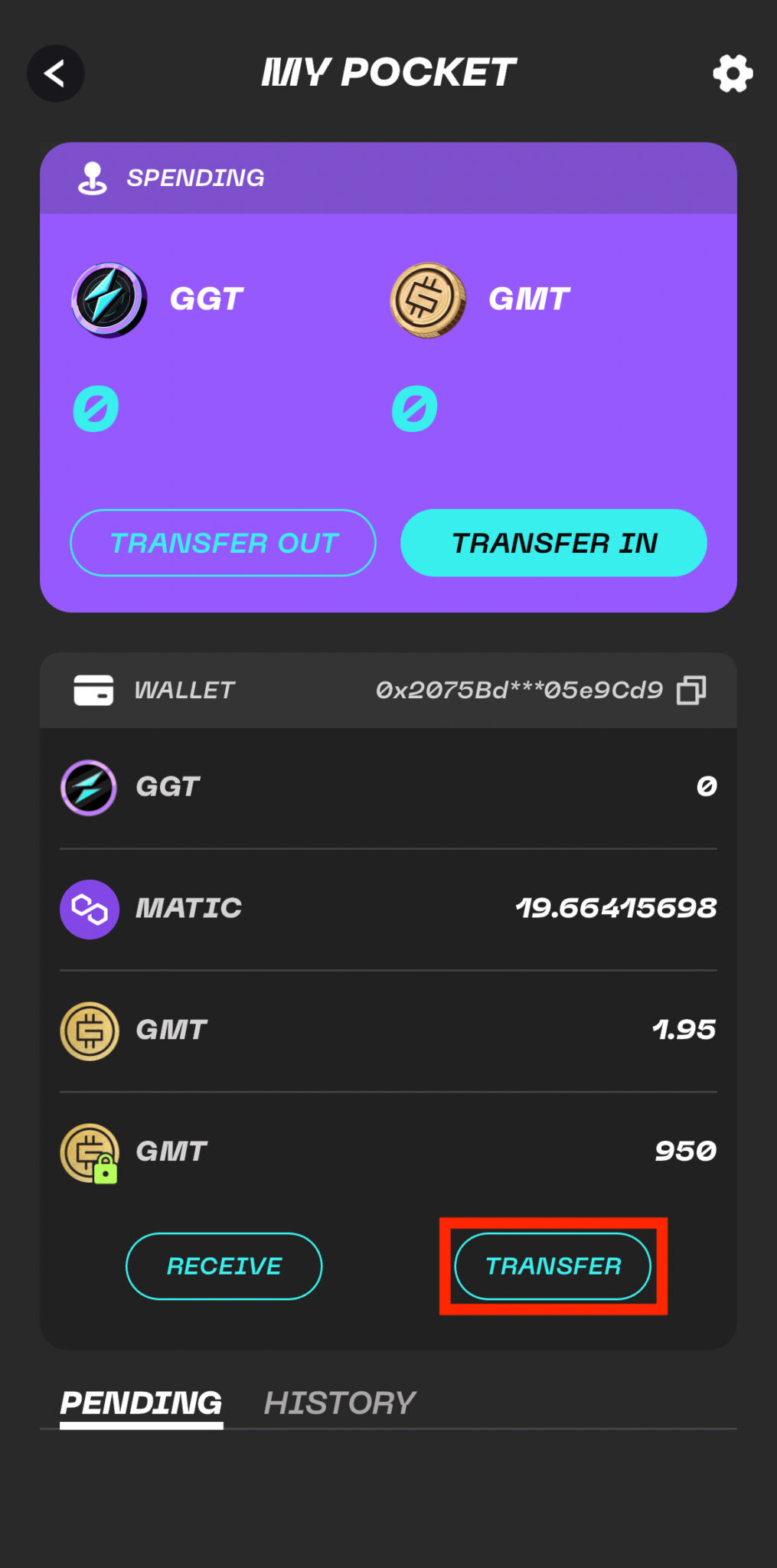777x1568 pixels.
Task: Select the GMT coin icon in Spending
Action: [x=428, y=299]
